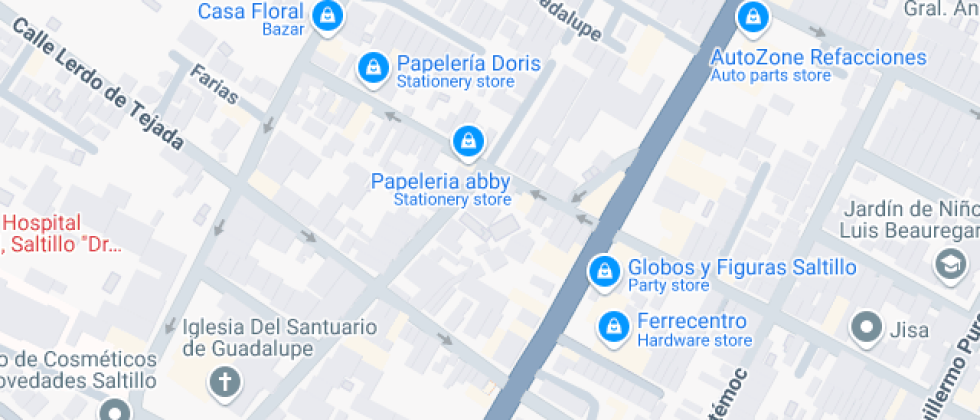Open the Iglesia Del Santuario de Guadalupe marker
980x420 pixels.
[226, 381]
